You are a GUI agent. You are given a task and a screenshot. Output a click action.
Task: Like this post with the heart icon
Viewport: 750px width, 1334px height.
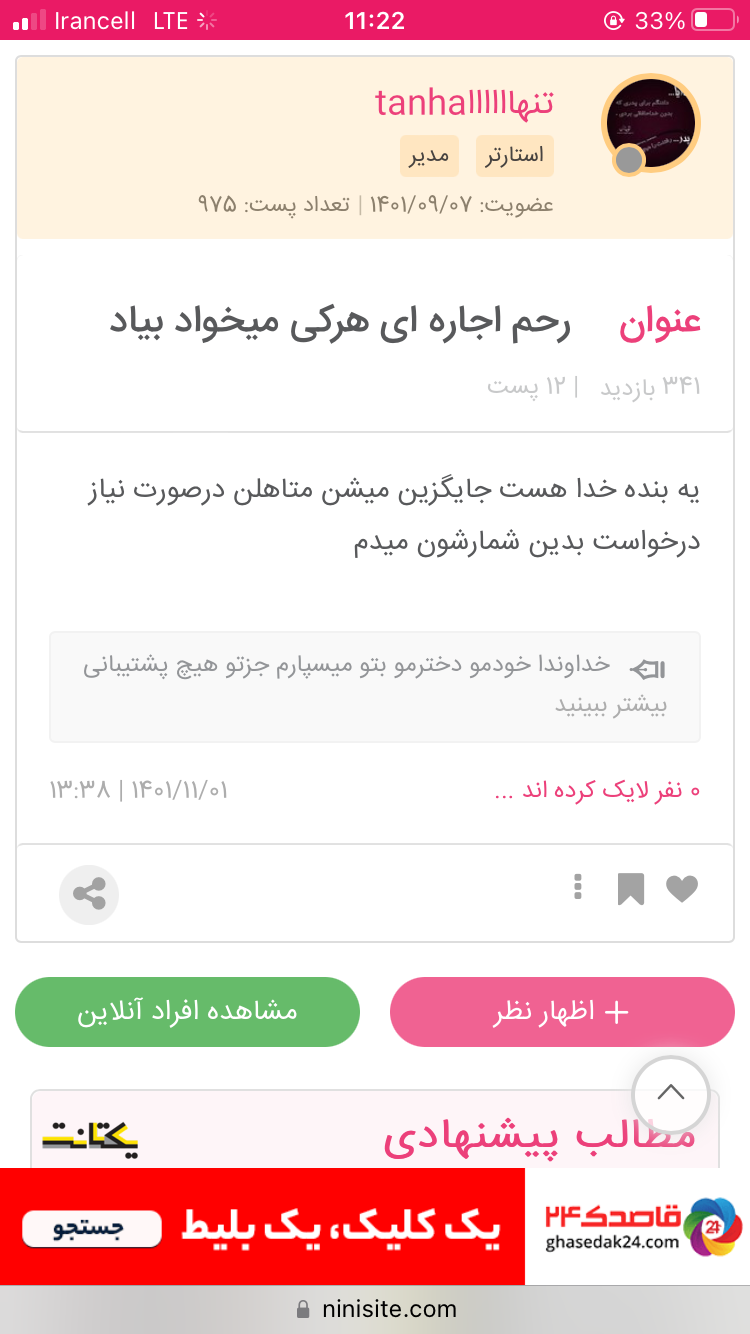(682, 888)
